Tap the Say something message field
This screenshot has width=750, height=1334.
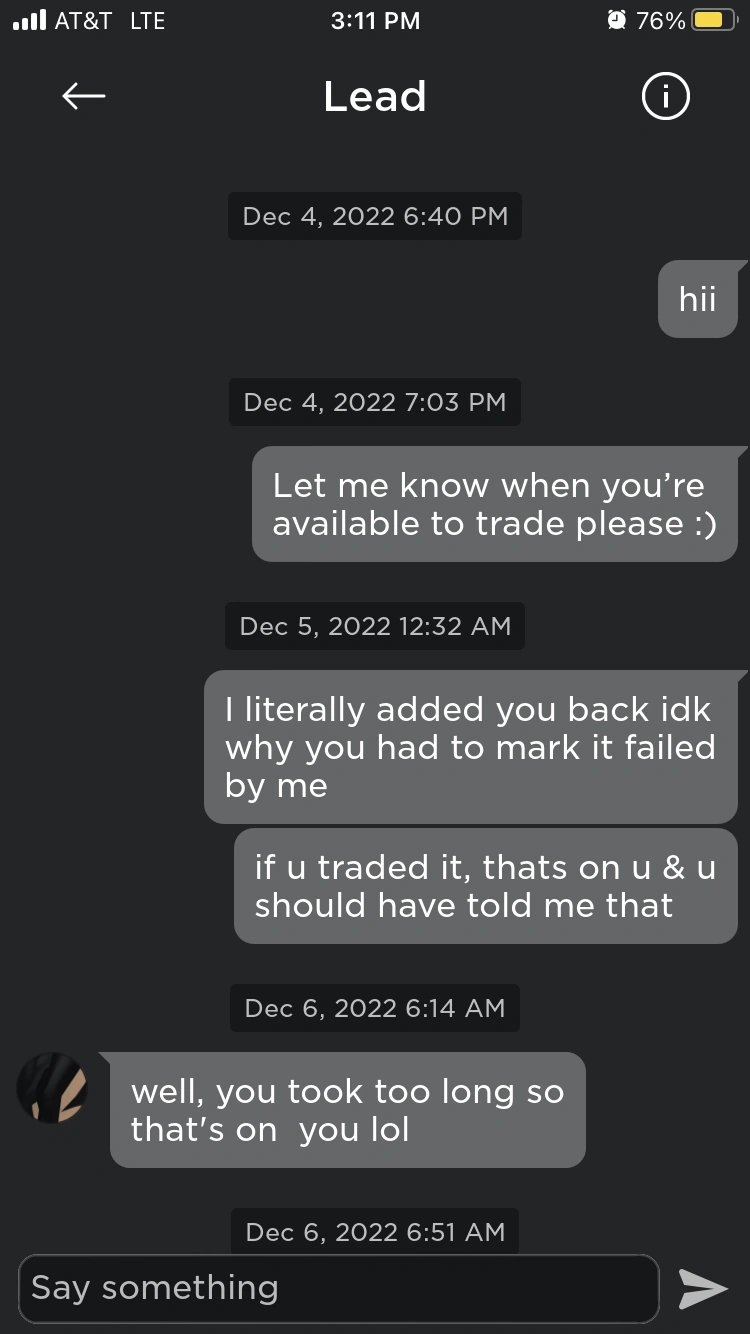339,1288
